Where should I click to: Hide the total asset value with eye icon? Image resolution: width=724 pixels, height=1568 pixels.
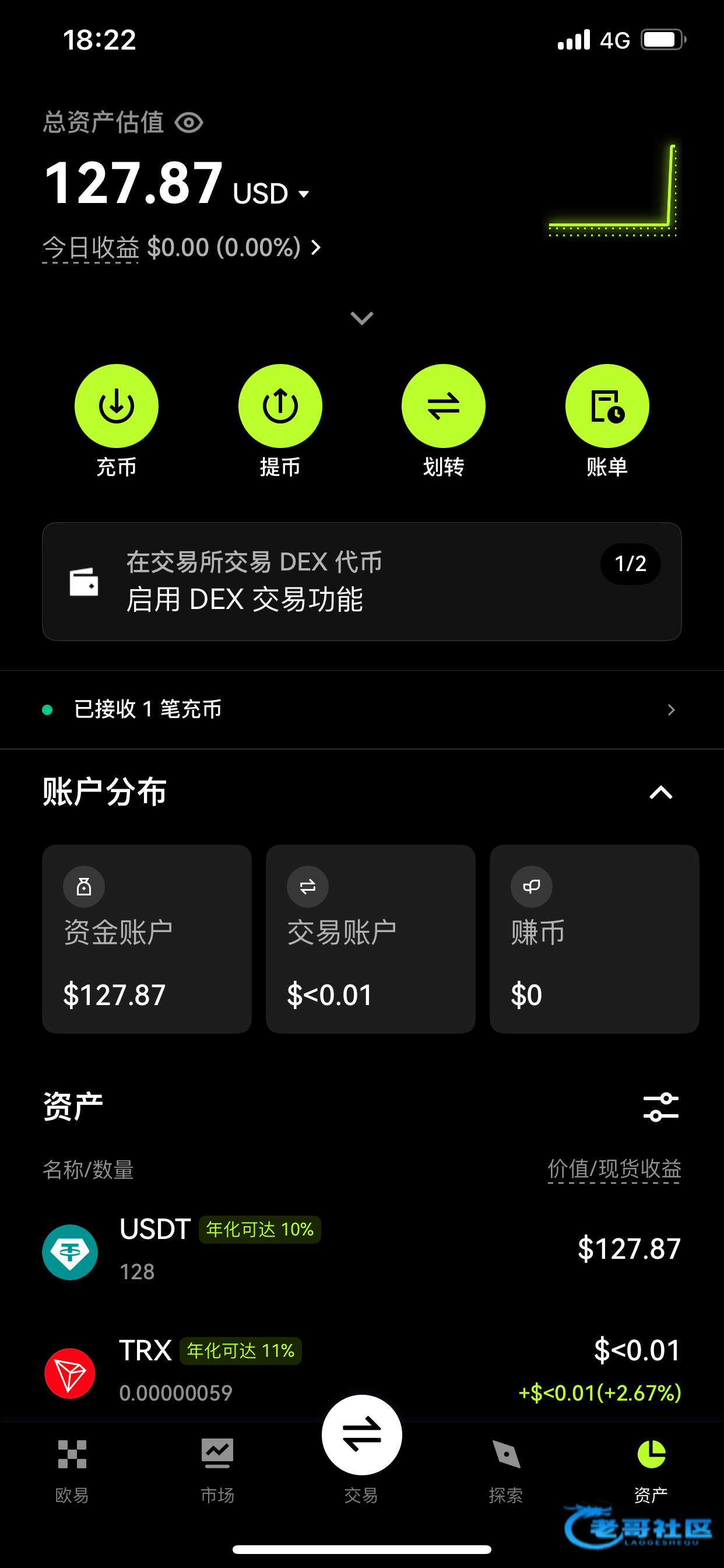pyautogui.click(x=189, y=123)
